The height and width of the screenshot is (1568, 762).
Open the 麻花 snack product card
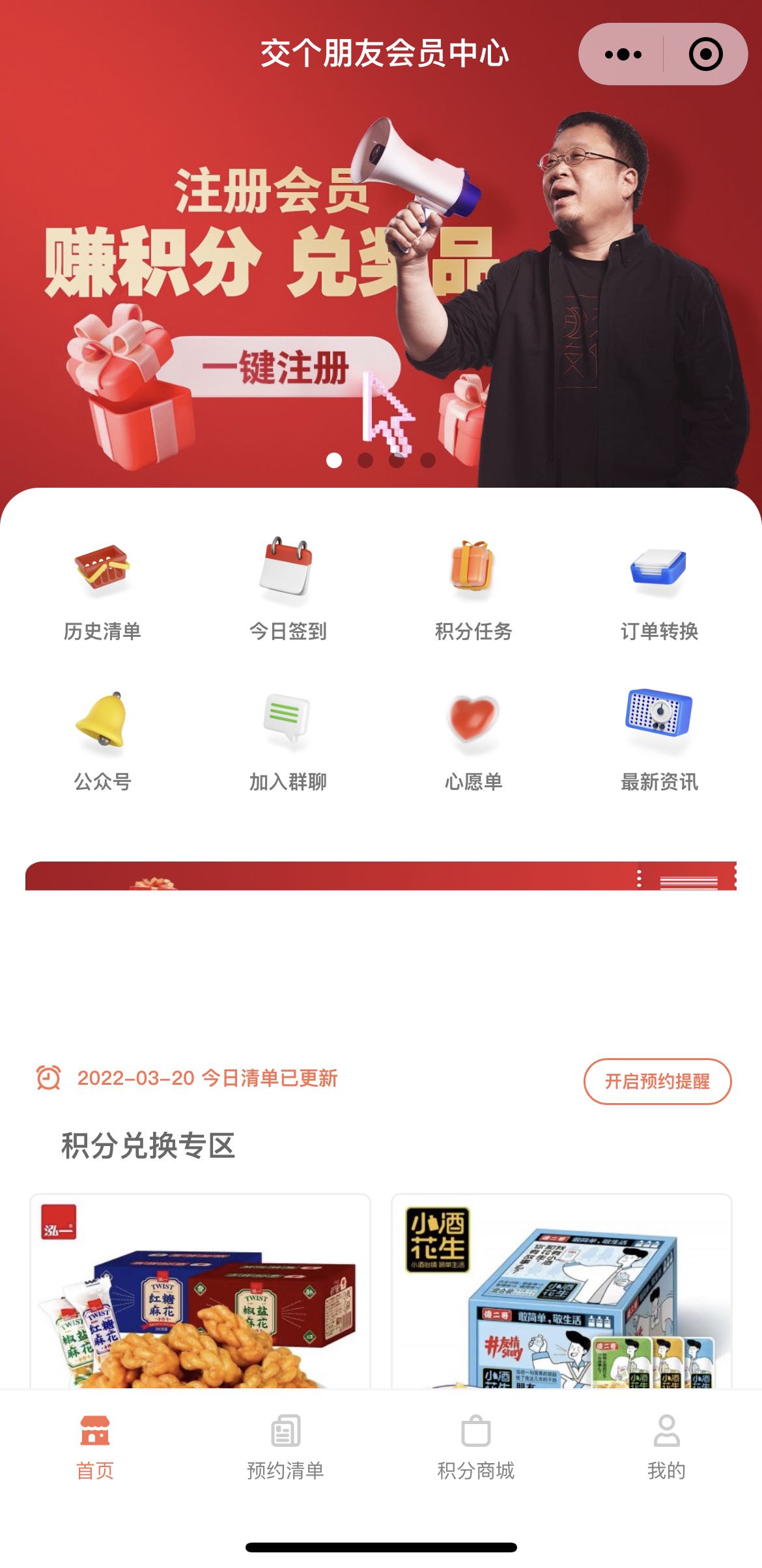point(200,1293)
